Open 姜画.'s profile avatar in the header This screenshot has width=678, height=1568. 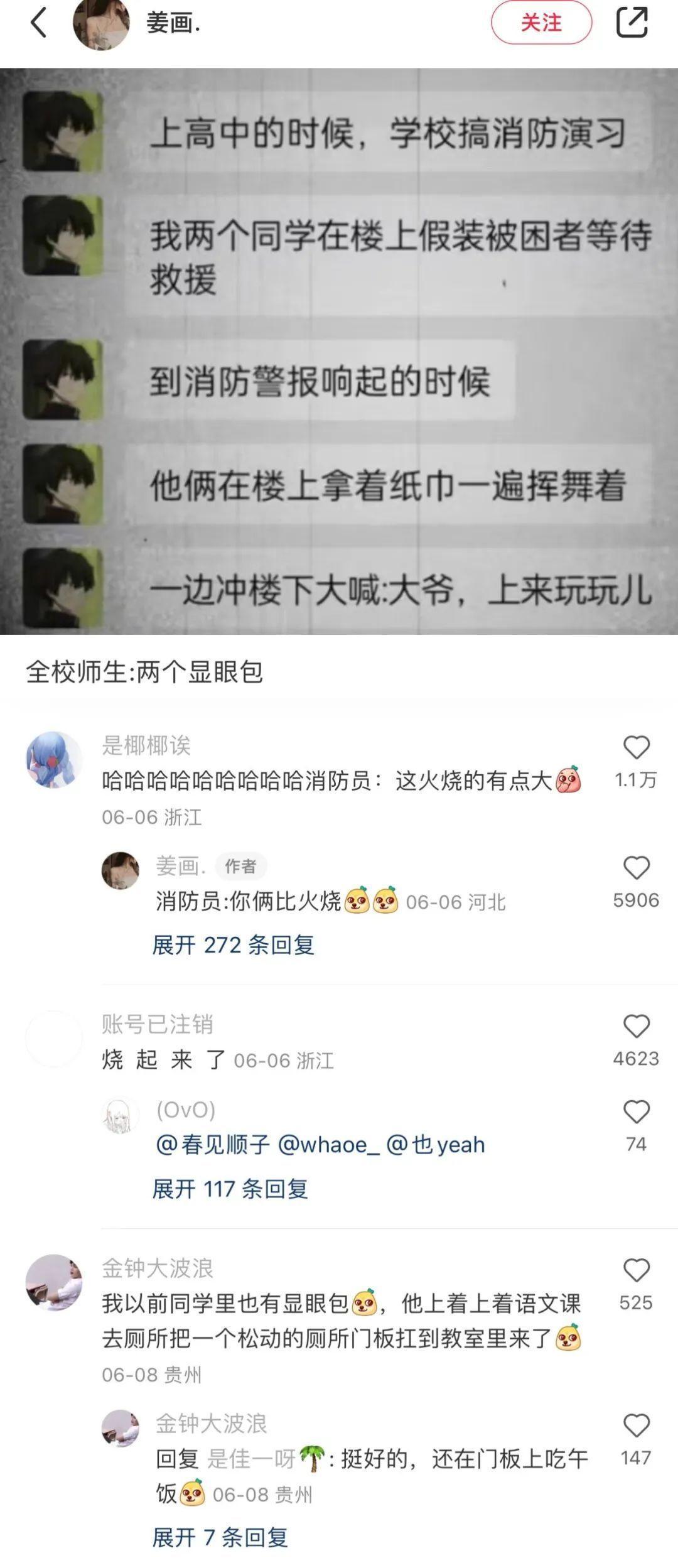click(101, 24)
